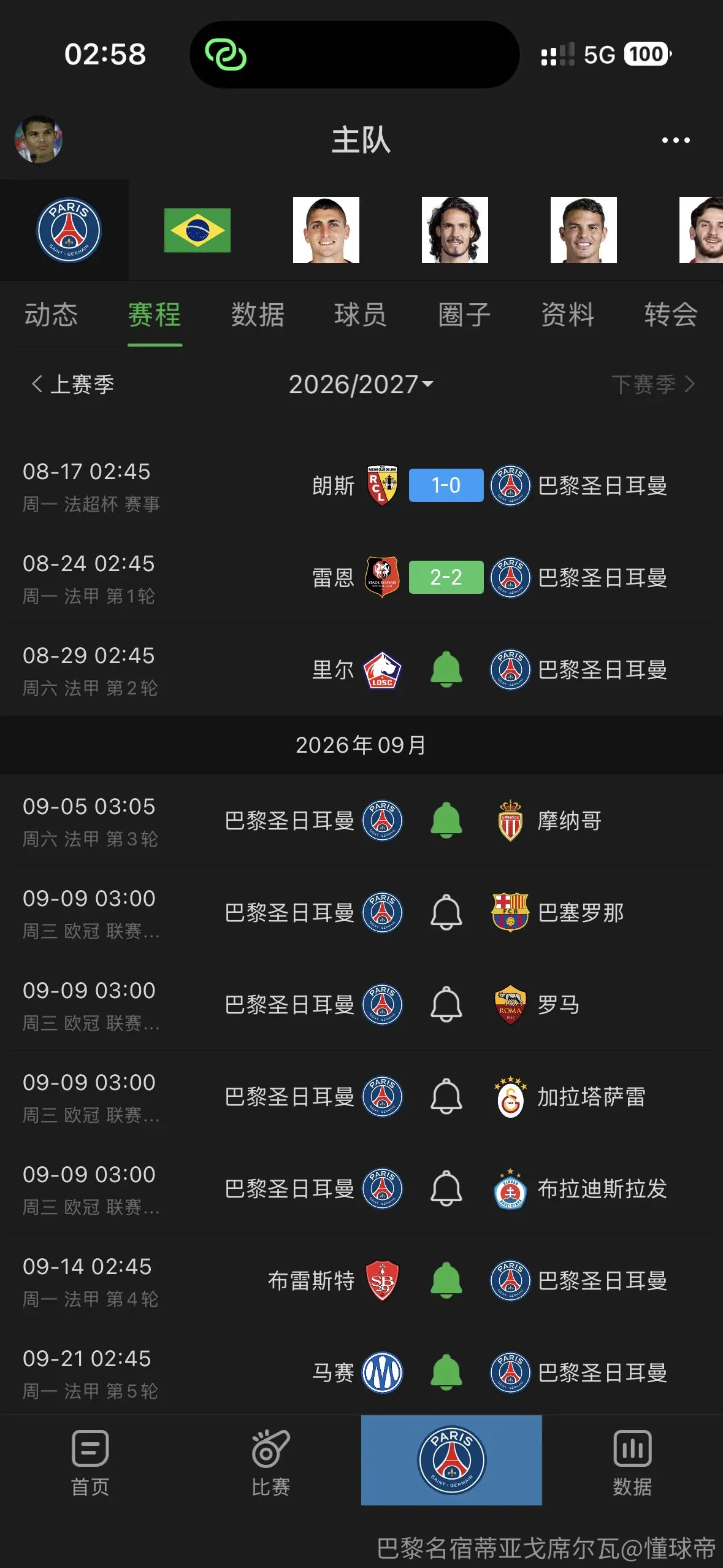This screenshot has width=723, height=1568.
Task: Disable the reminder for 摩纳哥 match
Action: tap(446, 820)
